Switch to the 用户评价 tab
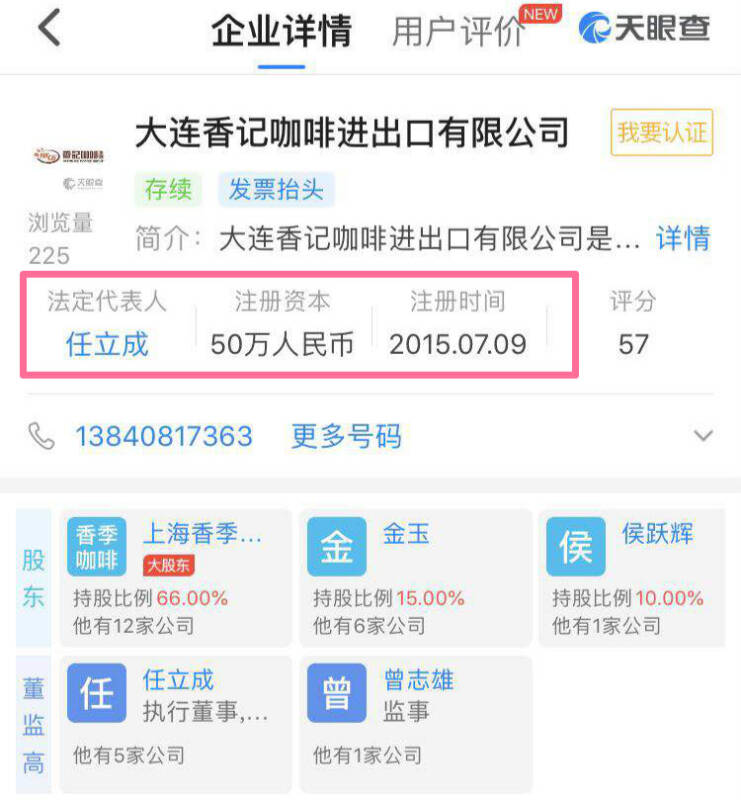Screen dimensions: 741x800 [x=458, y=31]
